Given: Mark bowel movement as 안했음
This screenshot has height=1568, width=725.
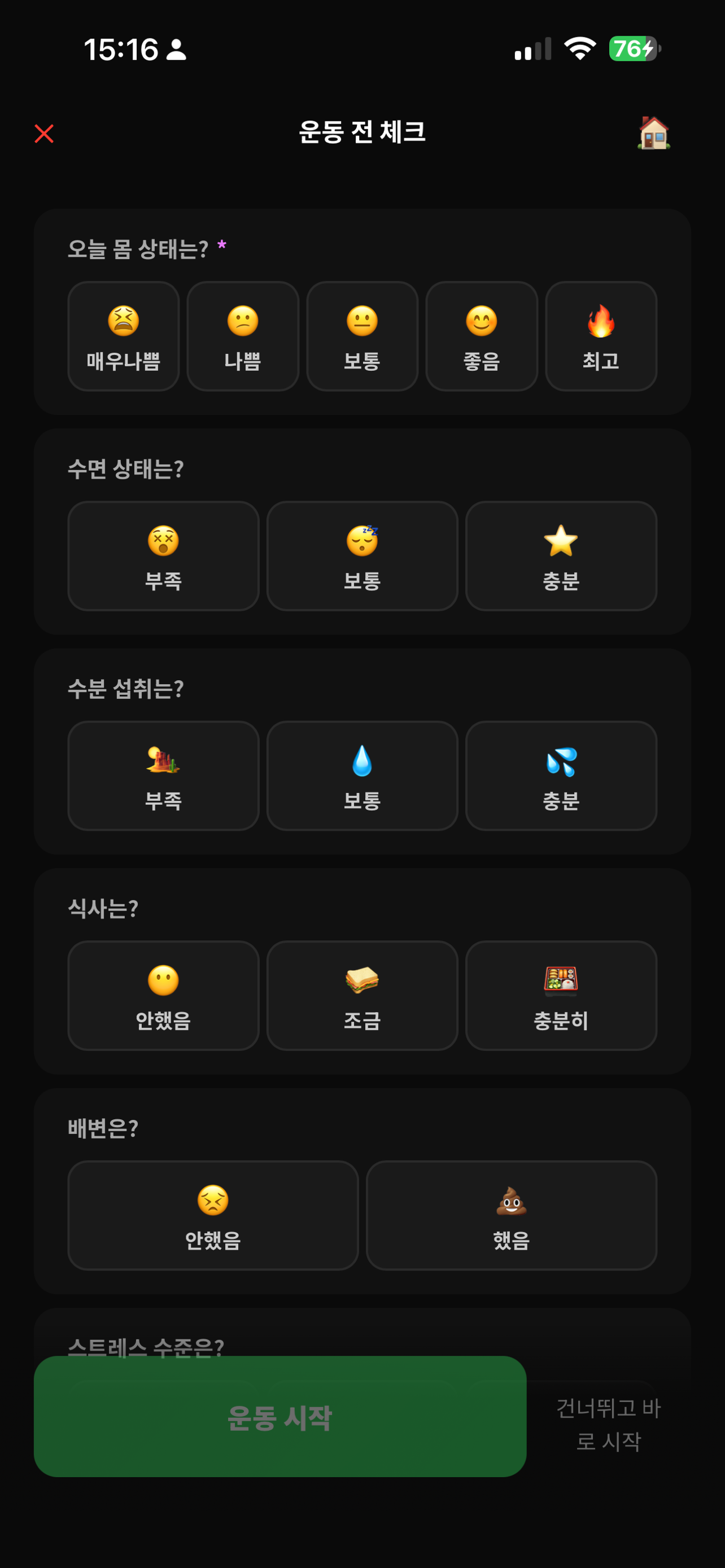Looking at the screenshot, I should pyautogui.click(x=213, y=1215).
